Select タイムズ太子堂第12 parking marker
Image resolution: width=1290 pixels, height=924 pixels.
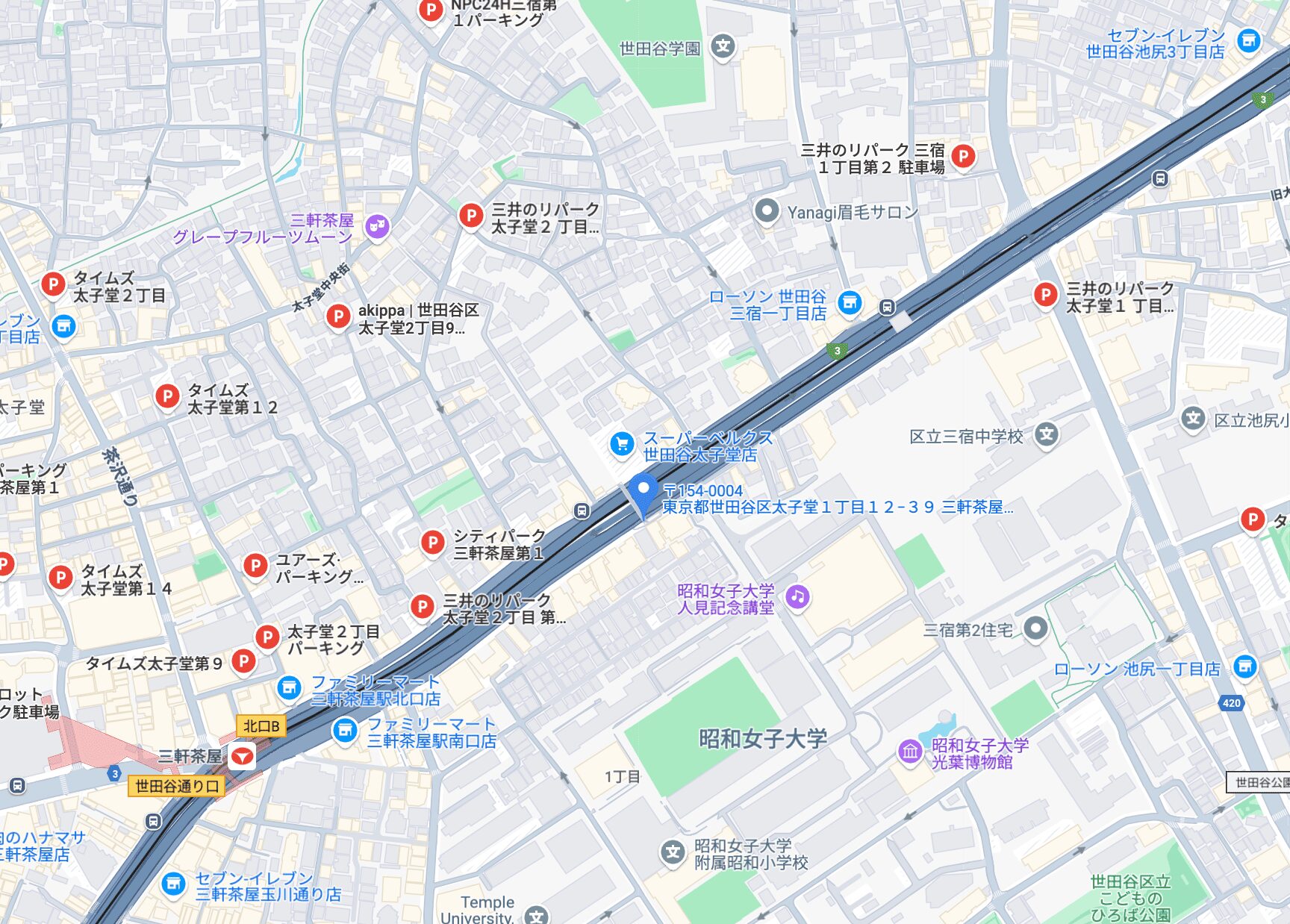[x=167, y=396]
